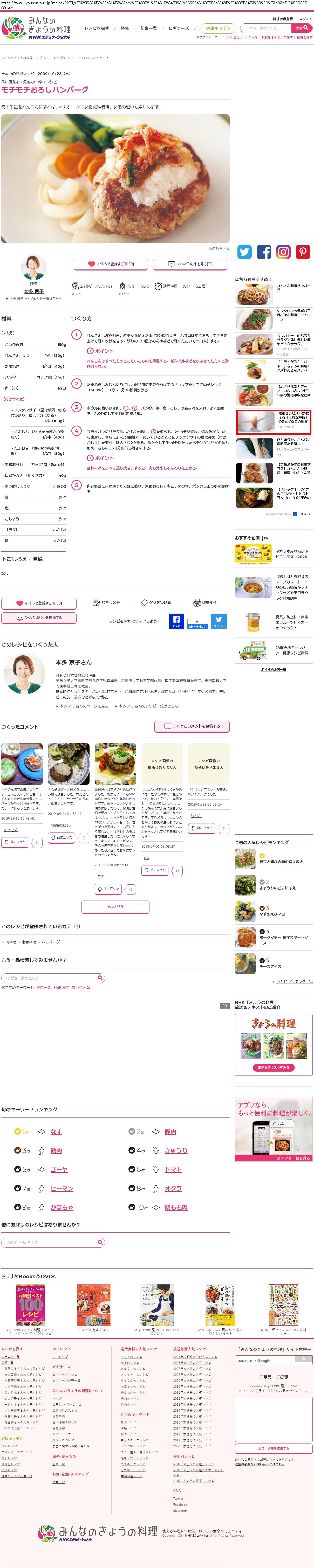Share recipe with Facebook シェア button

click(x=176, y=621)
